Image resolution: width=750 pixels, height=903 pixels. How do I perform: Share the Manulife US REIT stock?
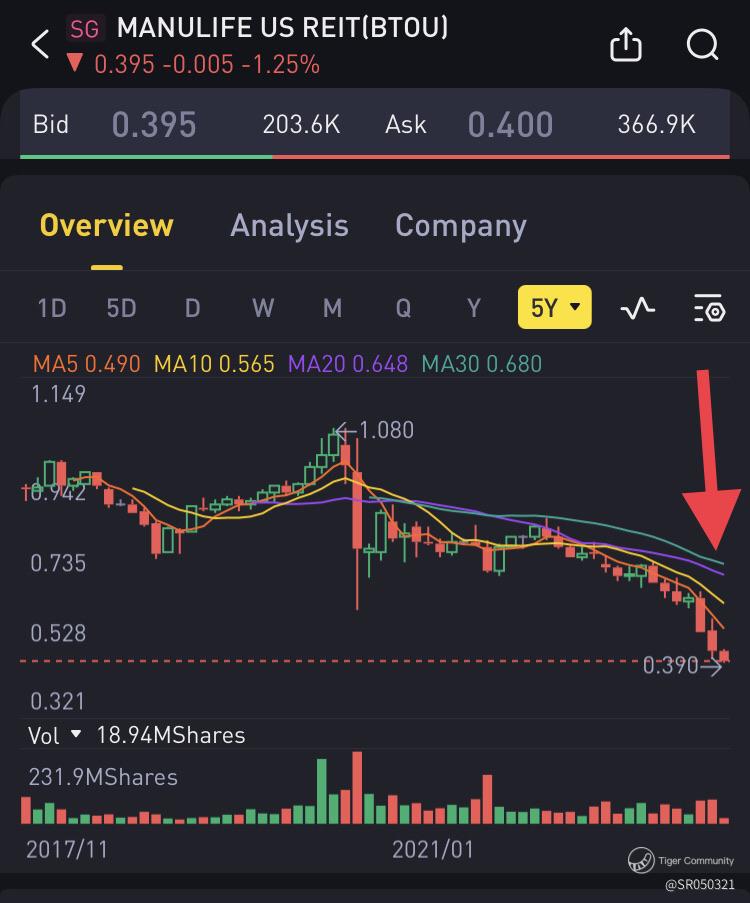pyautogui.click(x=625, y=45)
